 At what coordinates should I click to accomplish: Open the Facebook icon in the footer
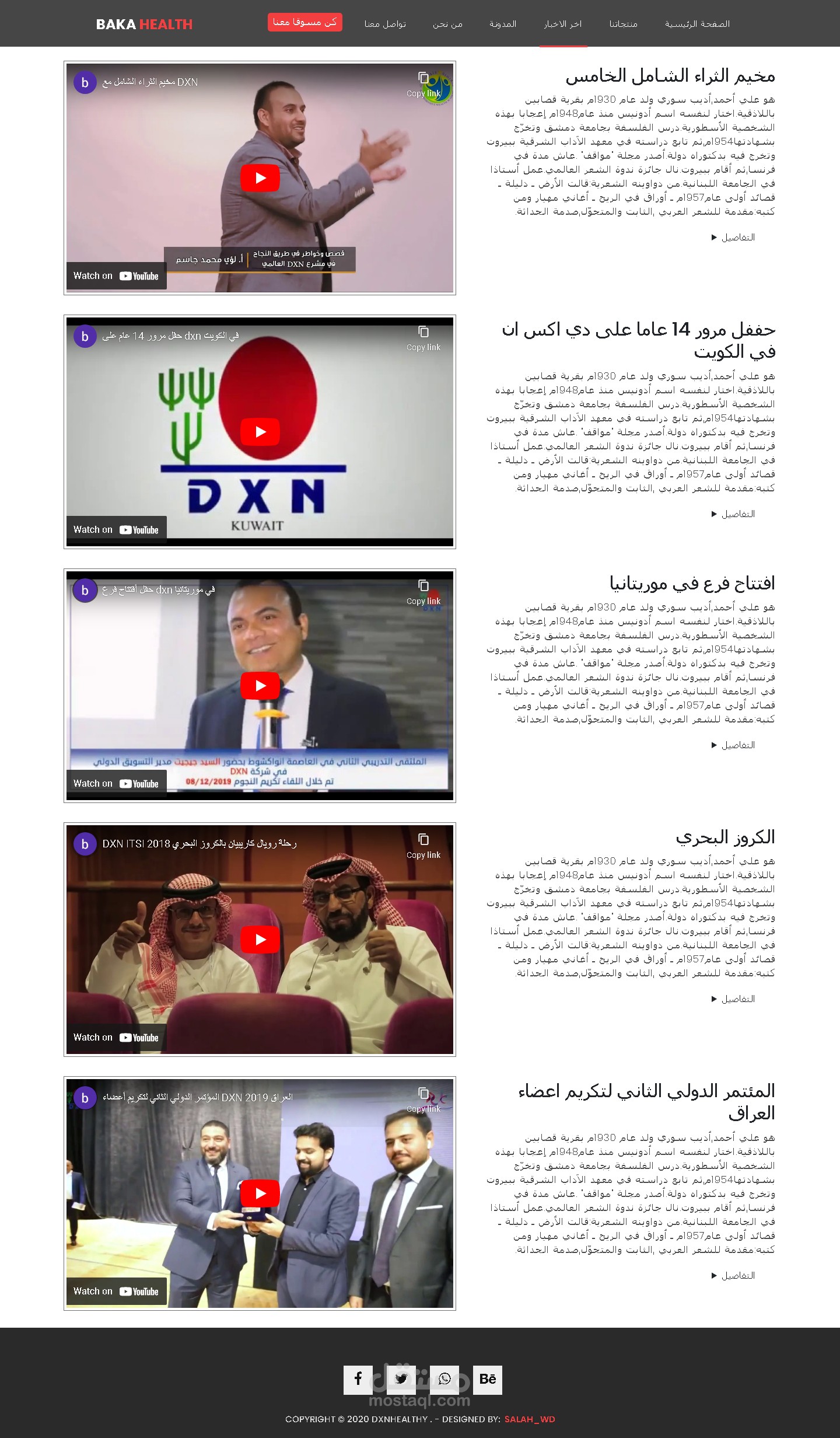click(358, 1380)
